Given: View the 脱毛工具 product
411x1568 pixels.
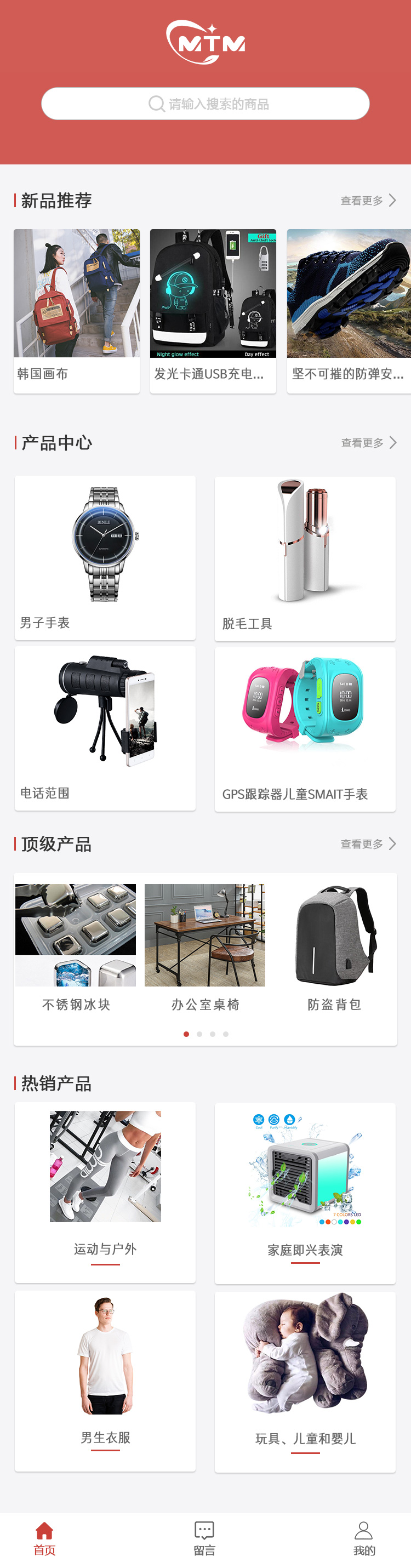Looking at the screenshot, I should tap(305, 558).
